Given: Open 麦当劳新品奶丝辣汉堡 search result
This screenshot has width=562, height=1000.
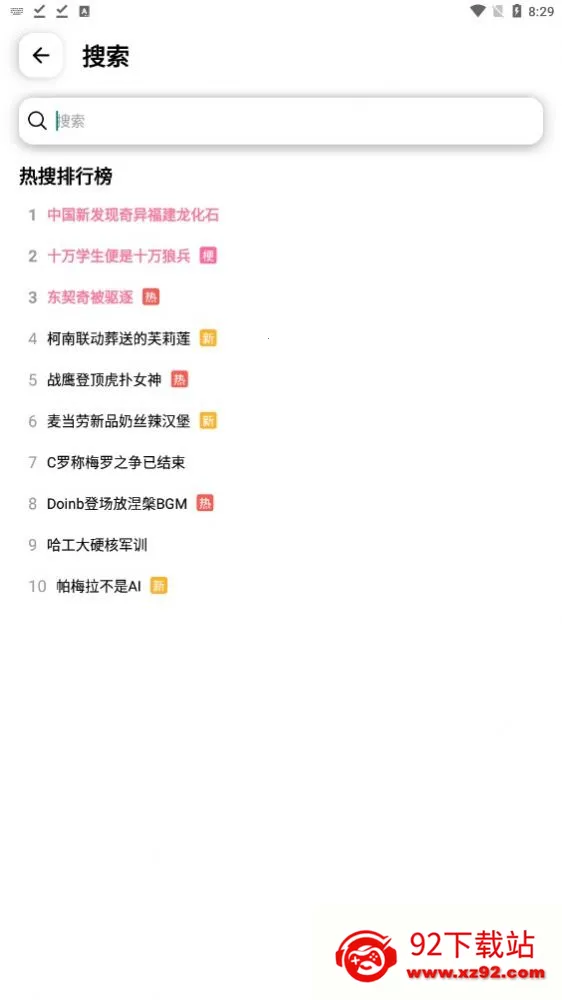Looking at the screenshot, I should tap(119, 421).
